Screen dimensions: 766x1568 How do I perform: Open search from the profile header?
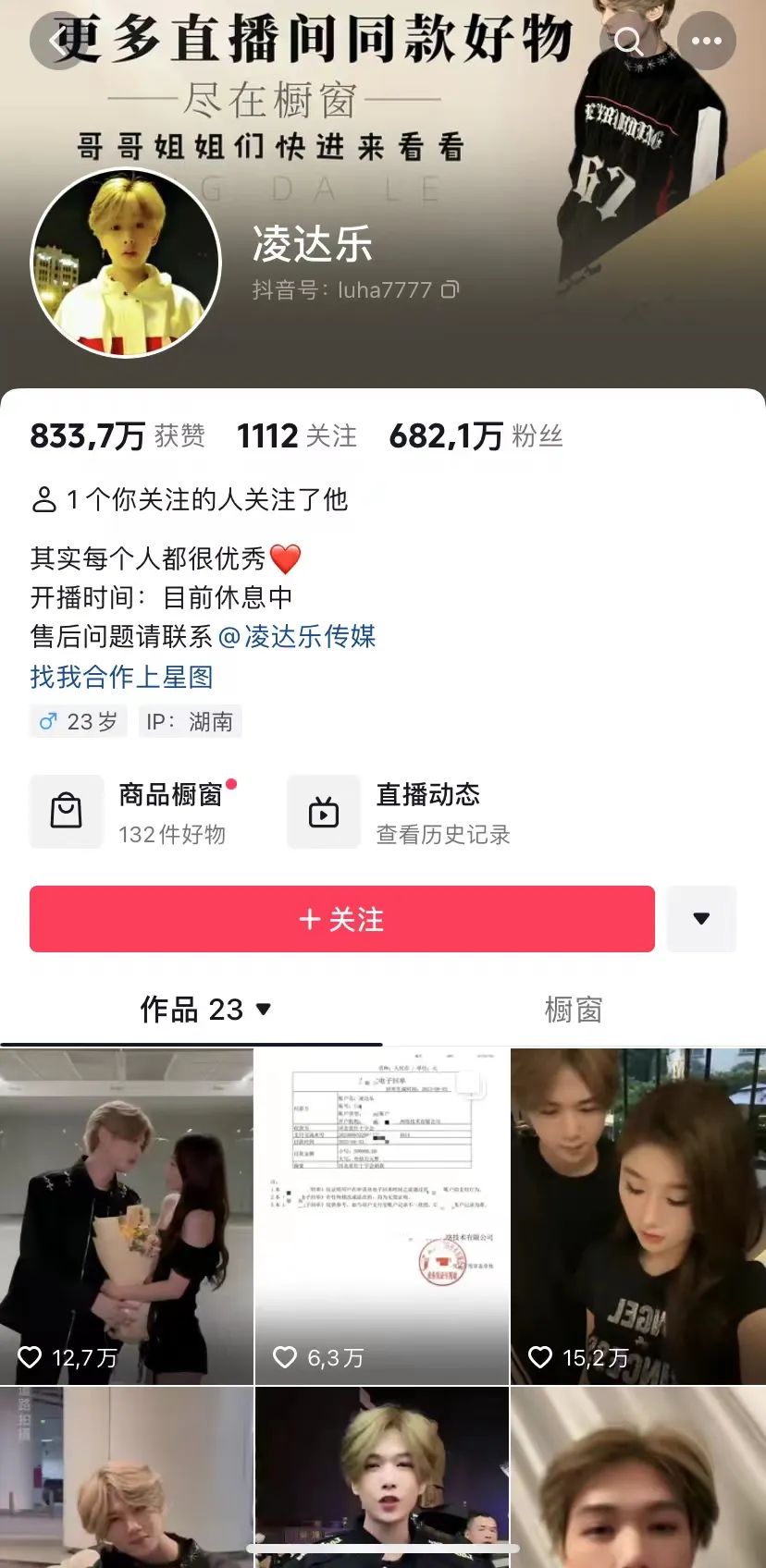628,41
